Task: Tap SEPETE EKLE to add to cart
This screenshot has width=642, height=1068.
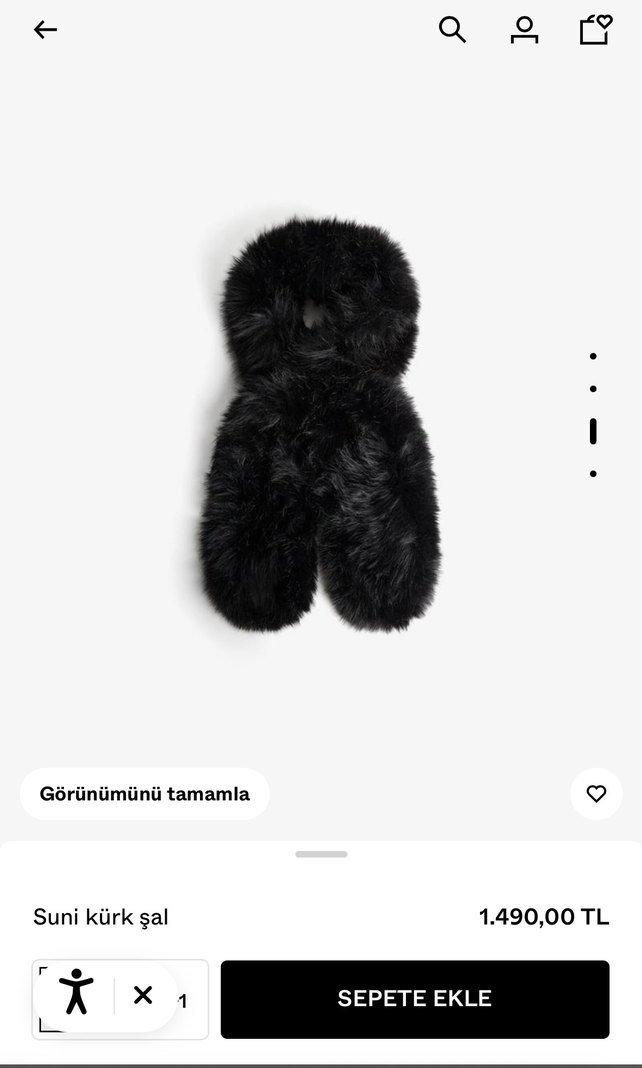Action: [414, 999]
